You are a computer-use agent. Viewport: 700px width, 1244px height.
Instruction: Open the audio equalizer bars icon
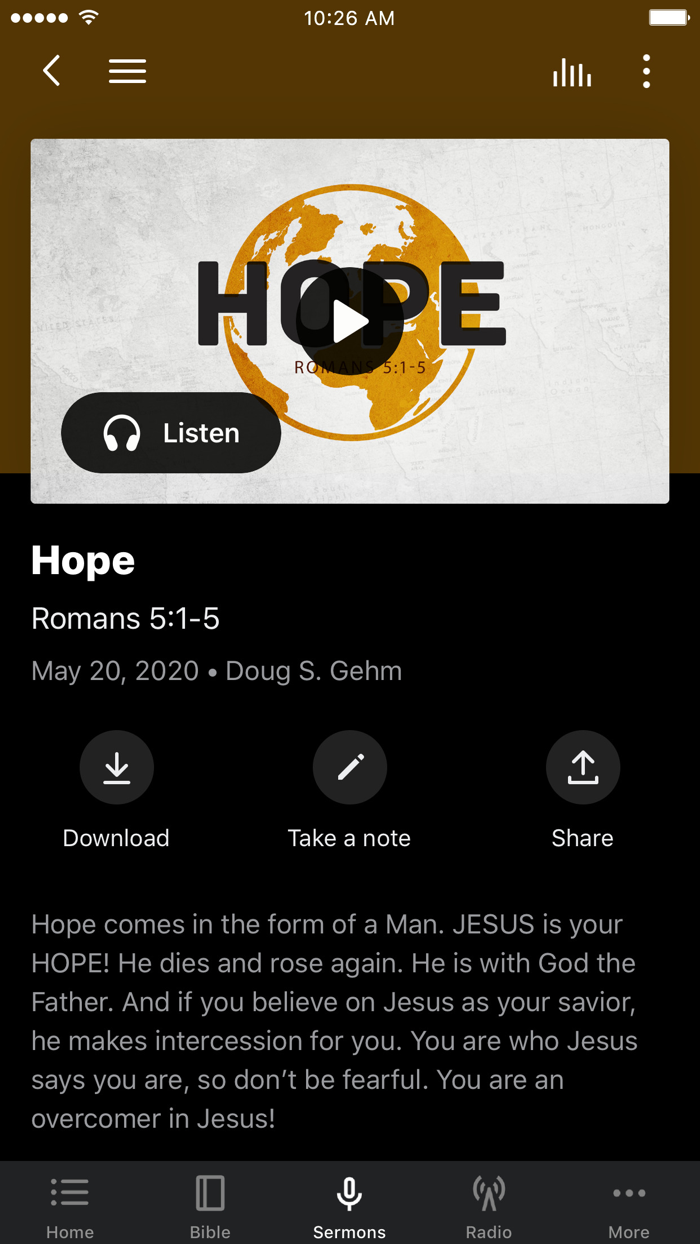click(x=572, y=72)
